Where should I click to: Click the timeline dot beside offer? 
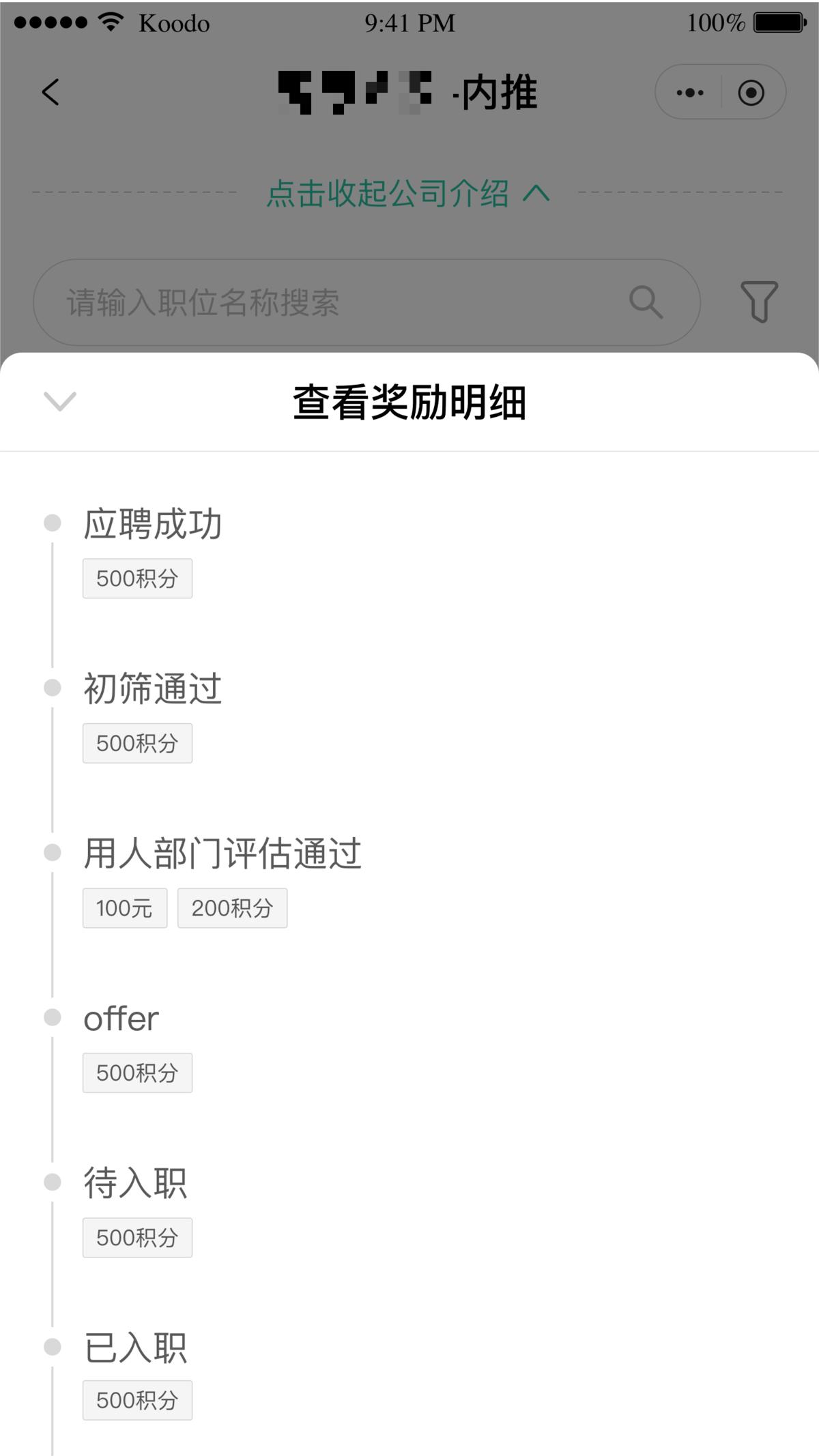[x=52, y=1016]
